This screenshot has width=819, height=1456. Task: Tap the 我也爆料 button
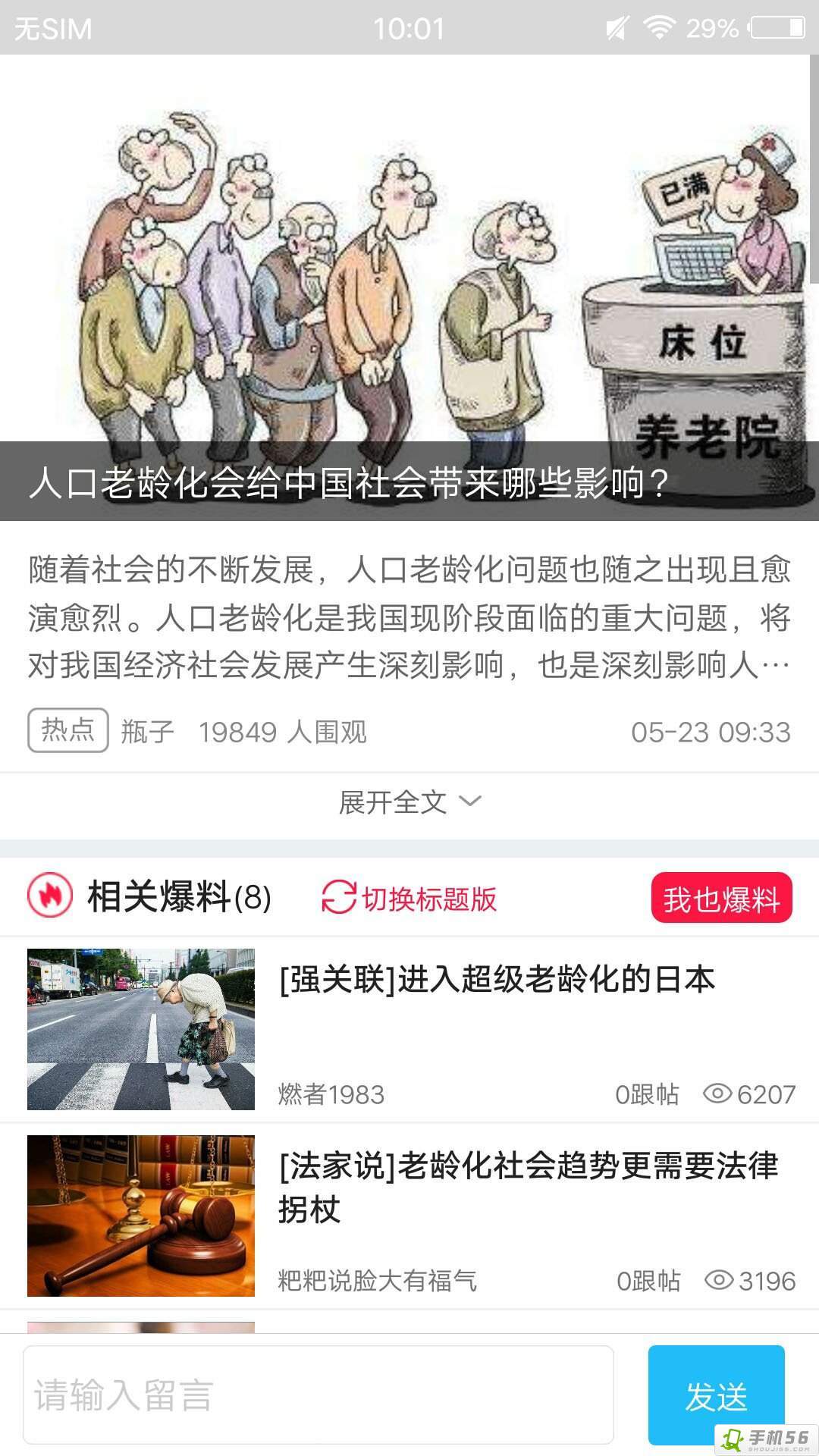tap(721, 898)
